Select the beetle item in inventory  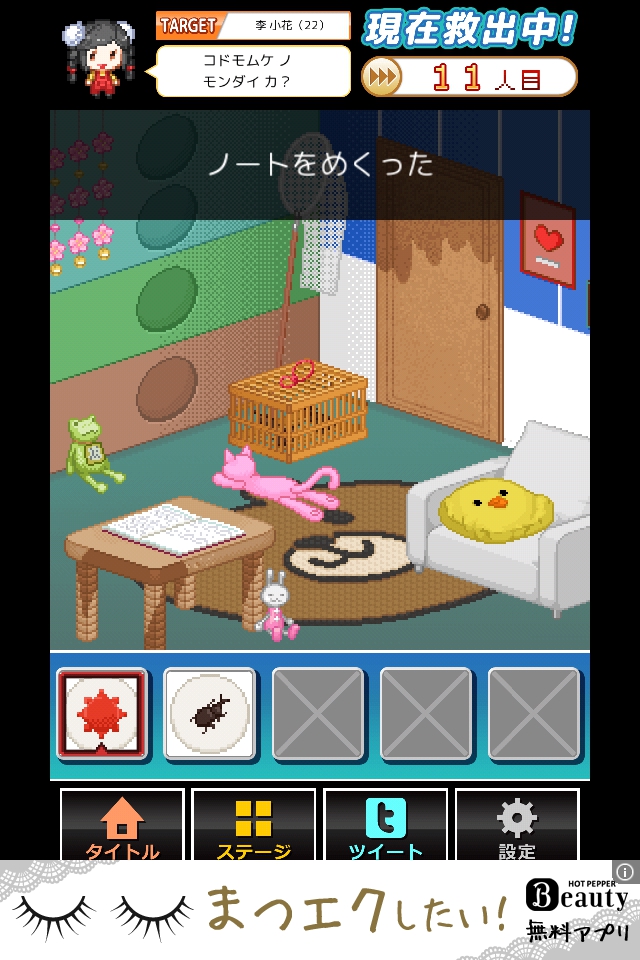coord(210,714)
